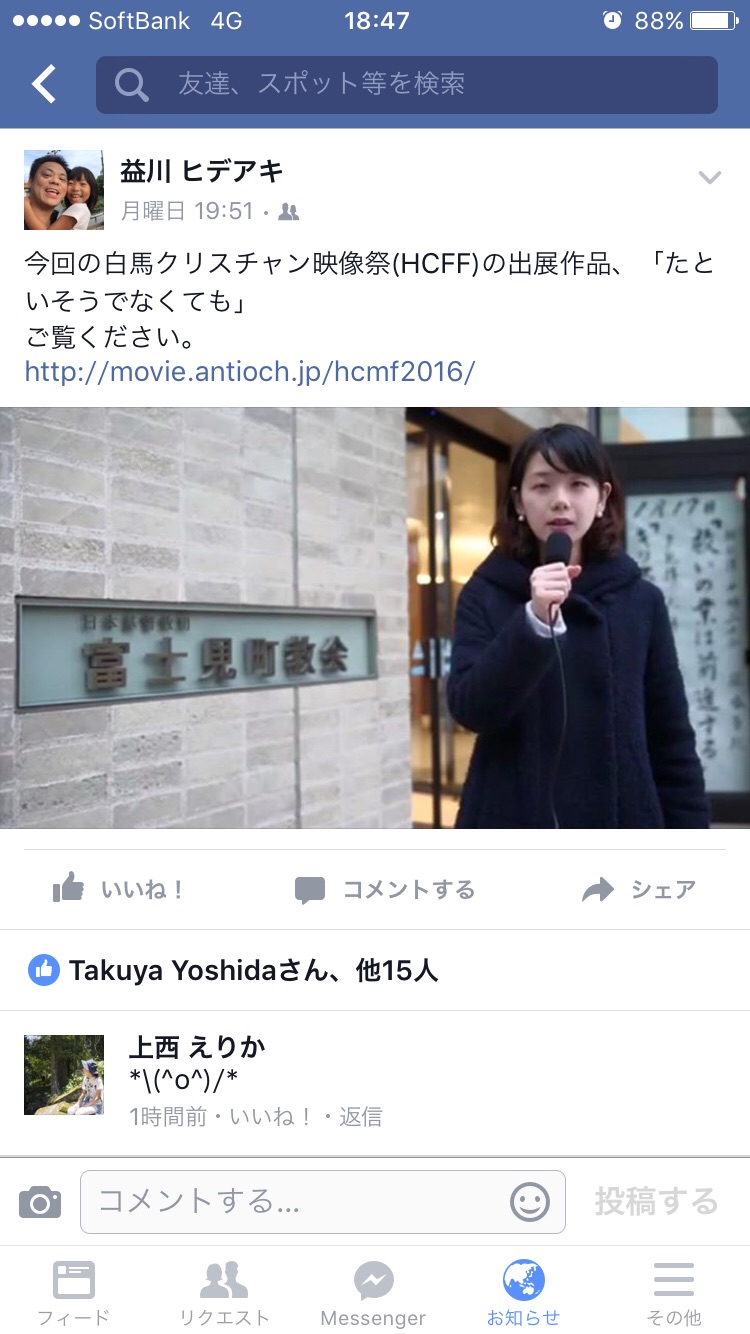Open the Messenger tab
750x1334 pixels.
(x=374, y=1293)
